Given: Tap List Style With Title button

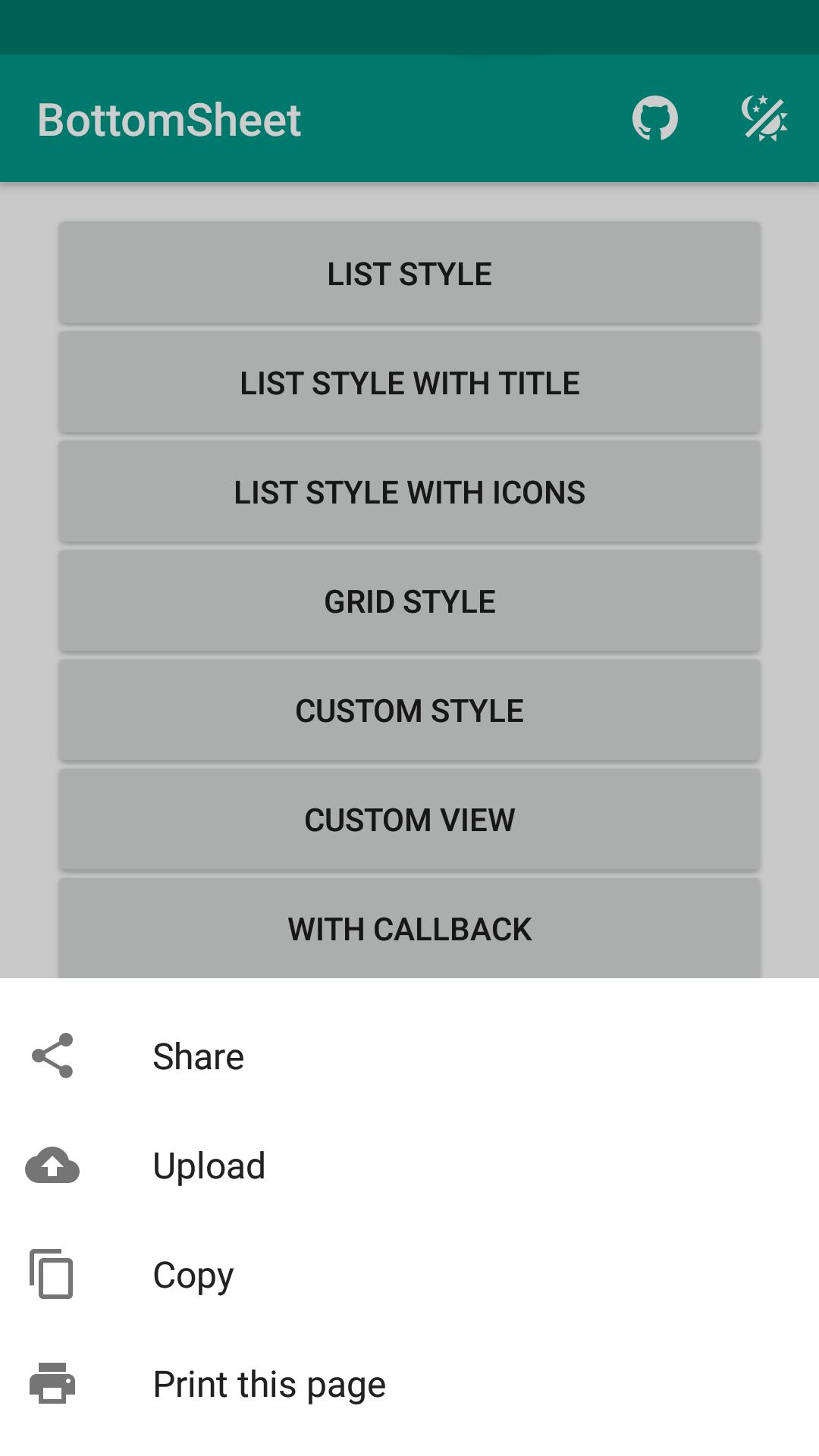Looking at the screenshot, I should click(409, 383).
